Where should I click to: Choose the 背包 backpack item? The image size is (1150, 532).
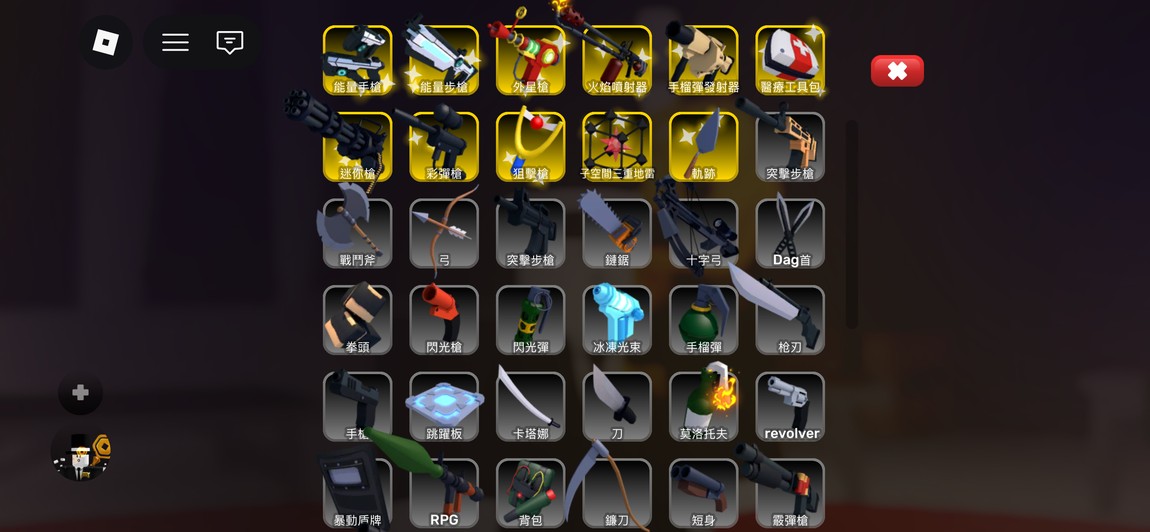point(530,494)
